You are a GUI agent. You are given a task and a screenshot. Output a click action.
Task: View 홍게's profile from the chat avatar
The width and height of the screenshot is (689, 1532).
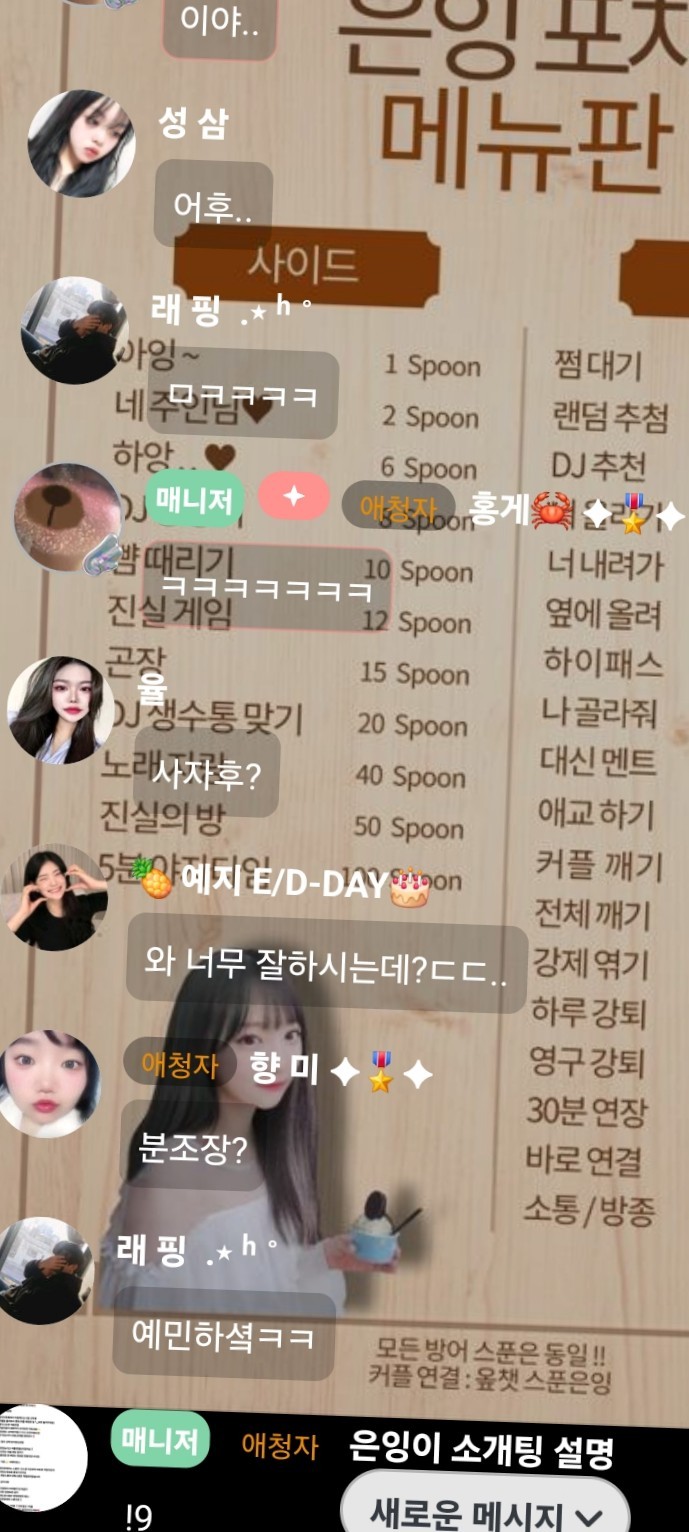click(x=67, y=517)
